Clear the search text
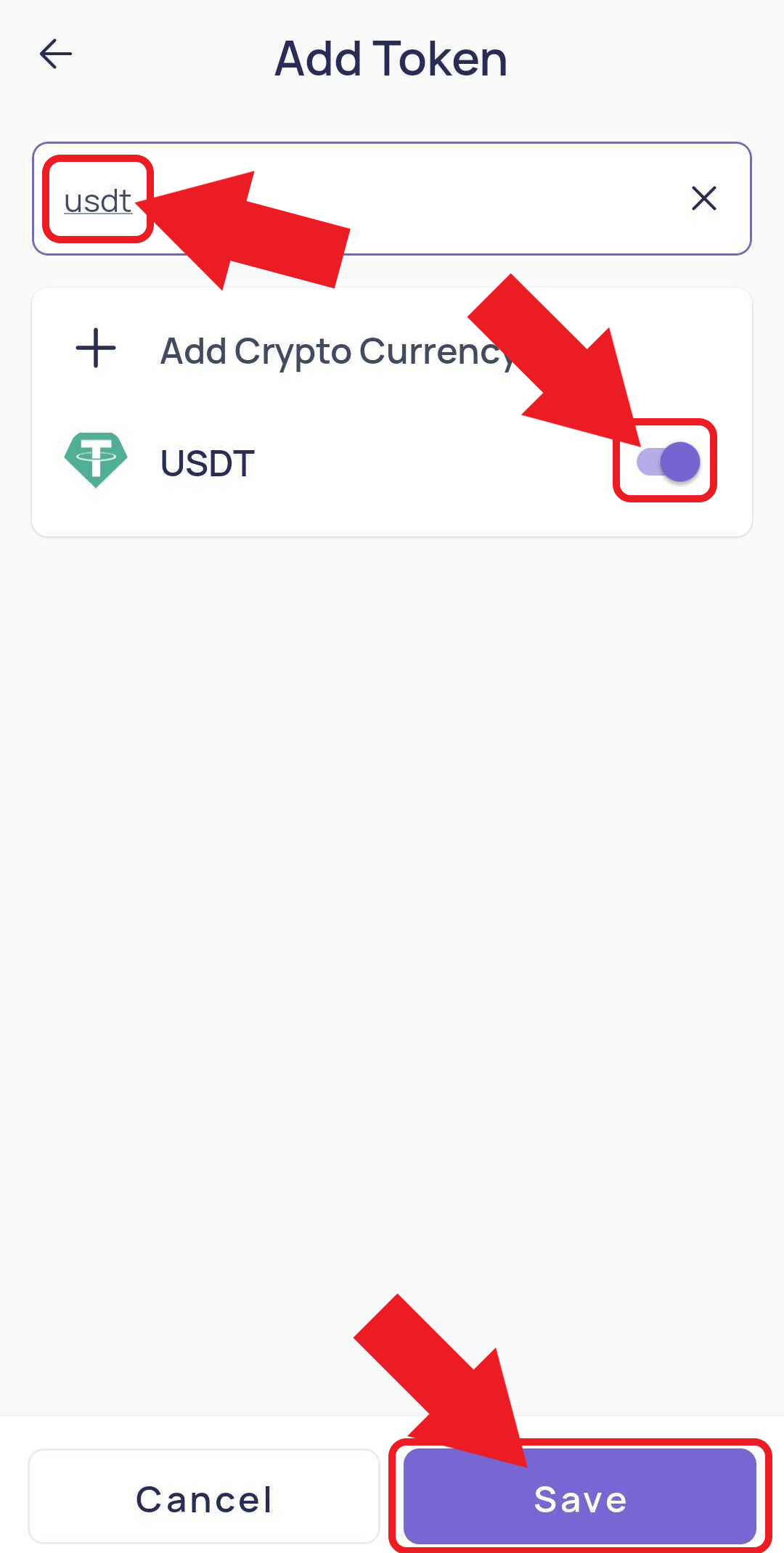Viewport: 784px width, 1553px height. click(x=703, y=198)
